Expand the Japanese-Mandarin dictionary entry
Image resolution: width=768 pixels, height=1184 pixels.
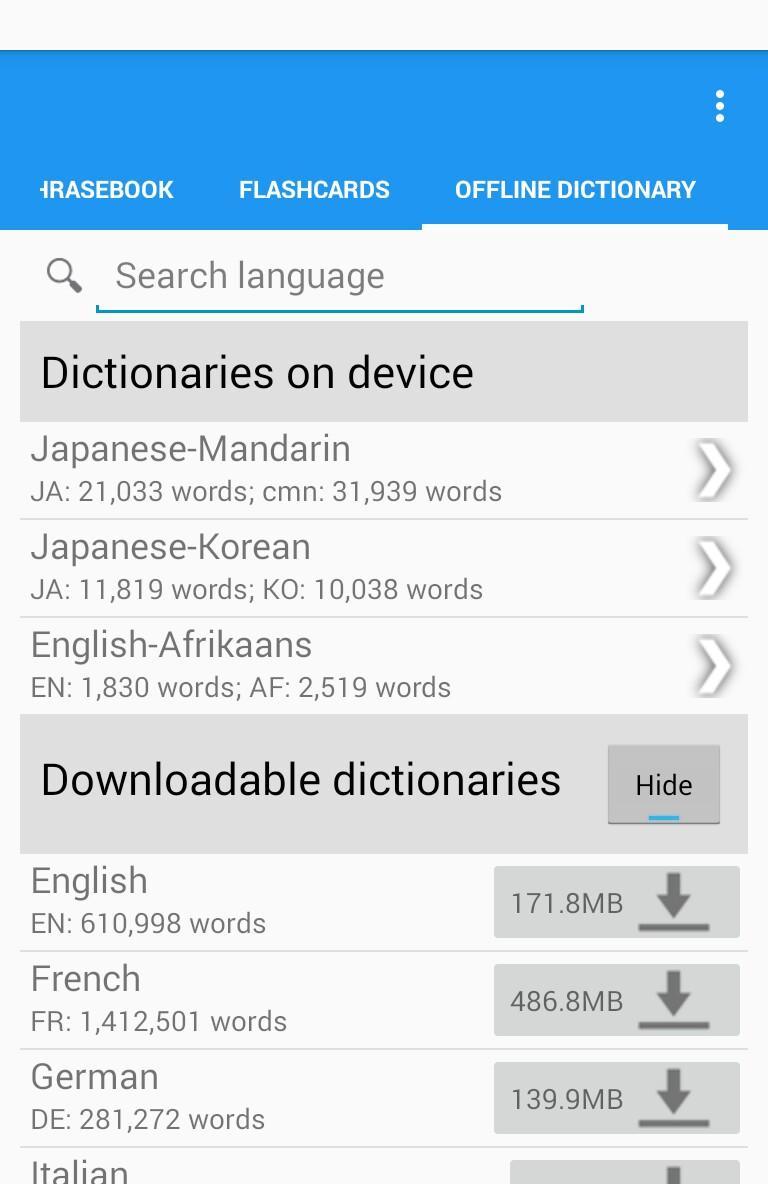tap(714, 468)
